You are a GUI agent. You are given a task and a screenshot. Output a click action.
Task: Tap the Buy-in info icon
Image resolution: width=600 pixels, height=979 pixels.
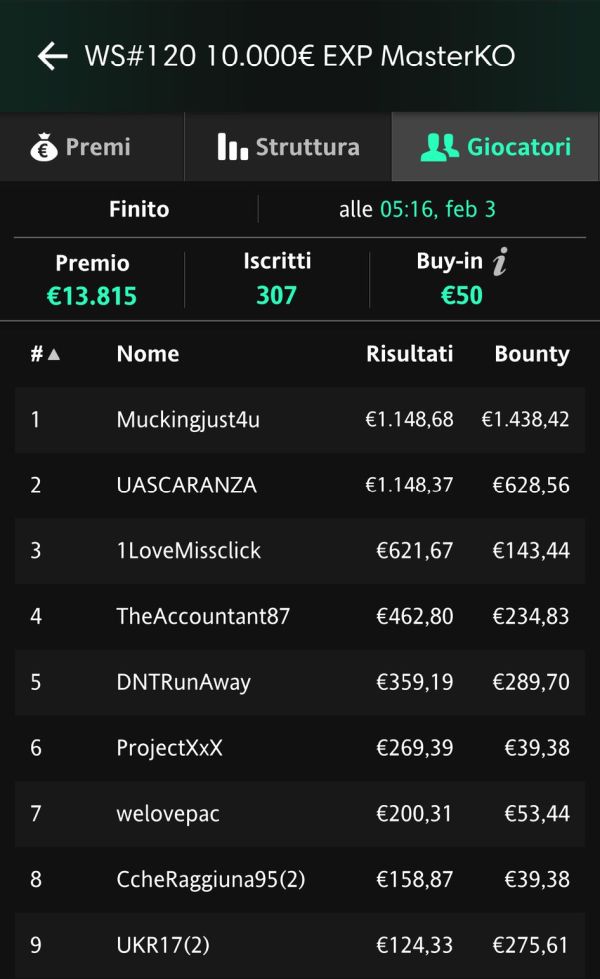point(500,262)
